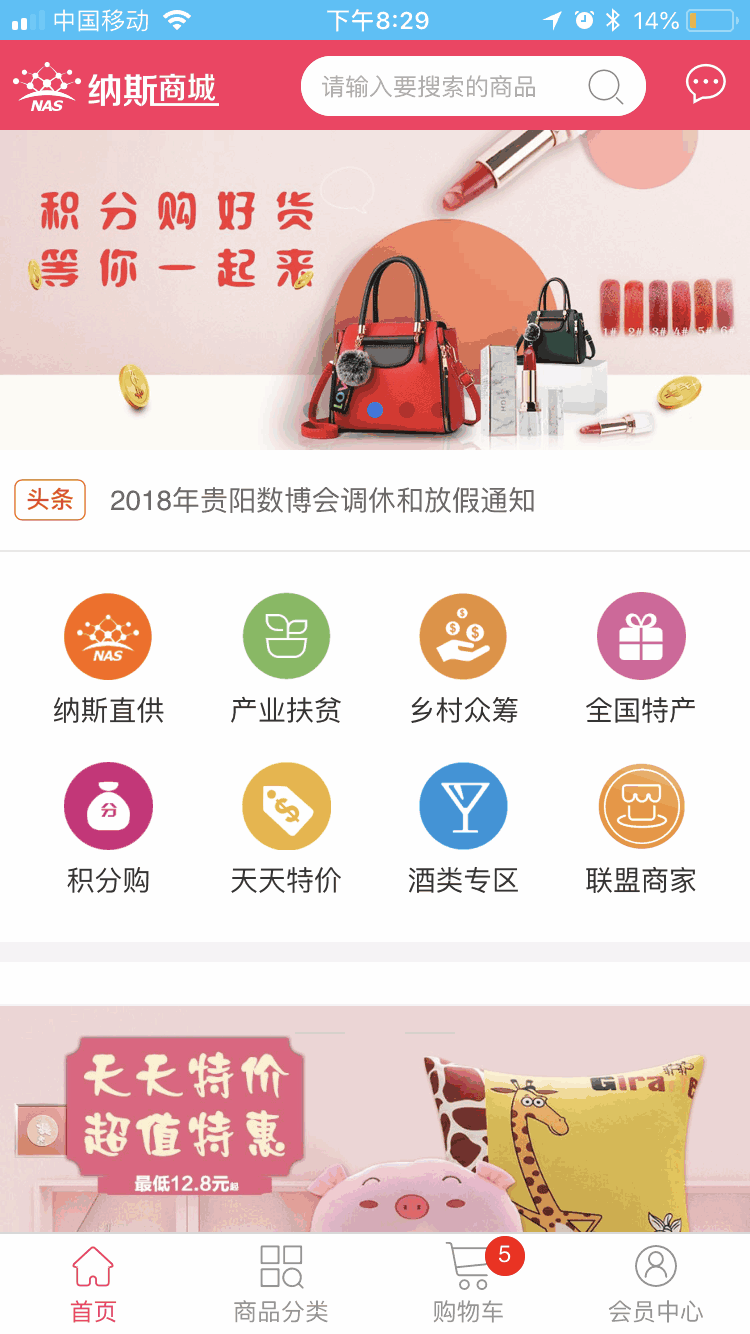Viewport: 750px width, 1334px height.
Task: Open the 积分购好货 promo banner
Action: (x=375, y=290)
